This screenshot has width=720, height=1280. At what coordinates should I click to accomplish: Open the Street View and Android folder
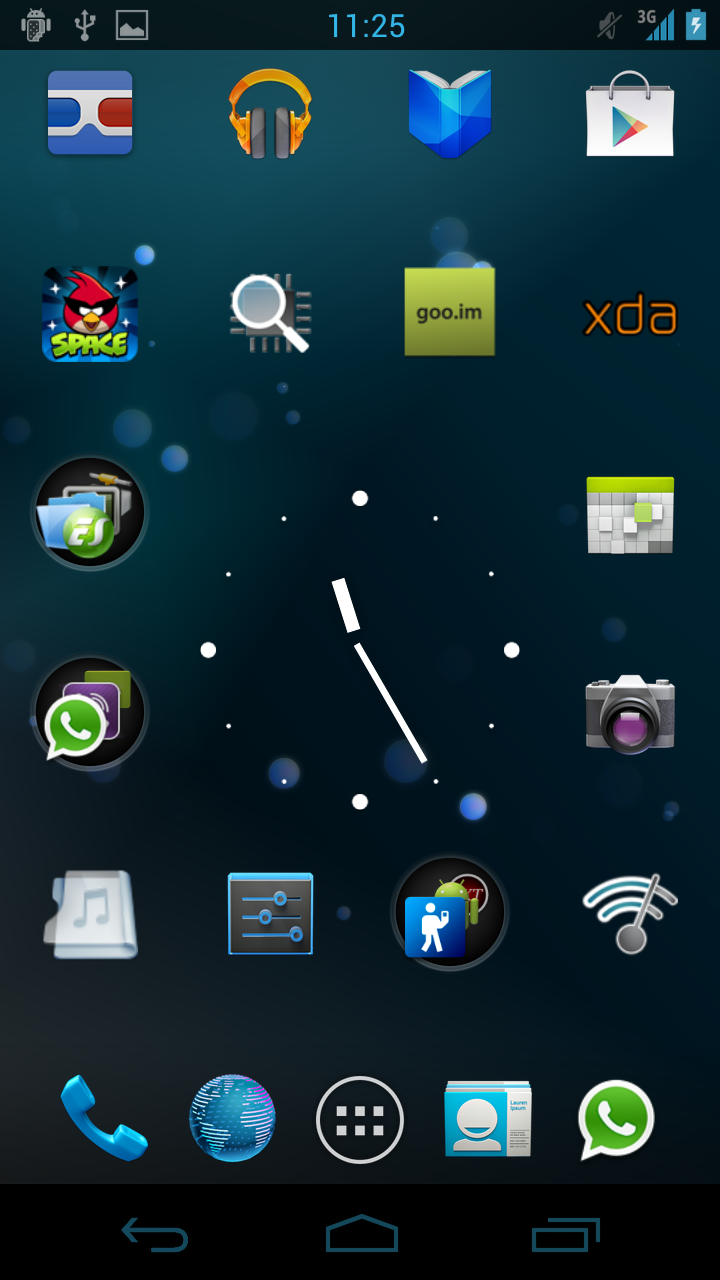pyautogui.click(x=450, y=913)
